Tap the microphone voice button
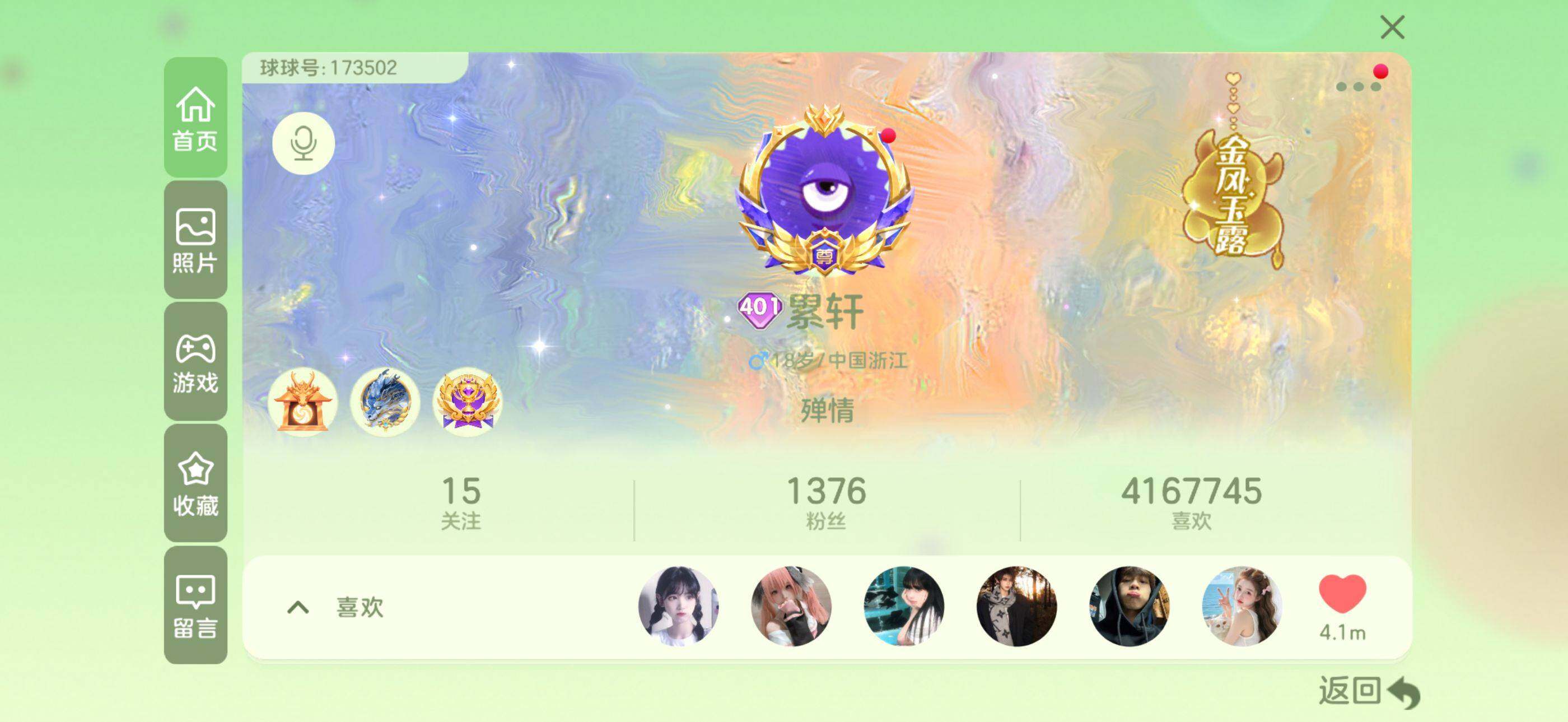 [303, 143]
